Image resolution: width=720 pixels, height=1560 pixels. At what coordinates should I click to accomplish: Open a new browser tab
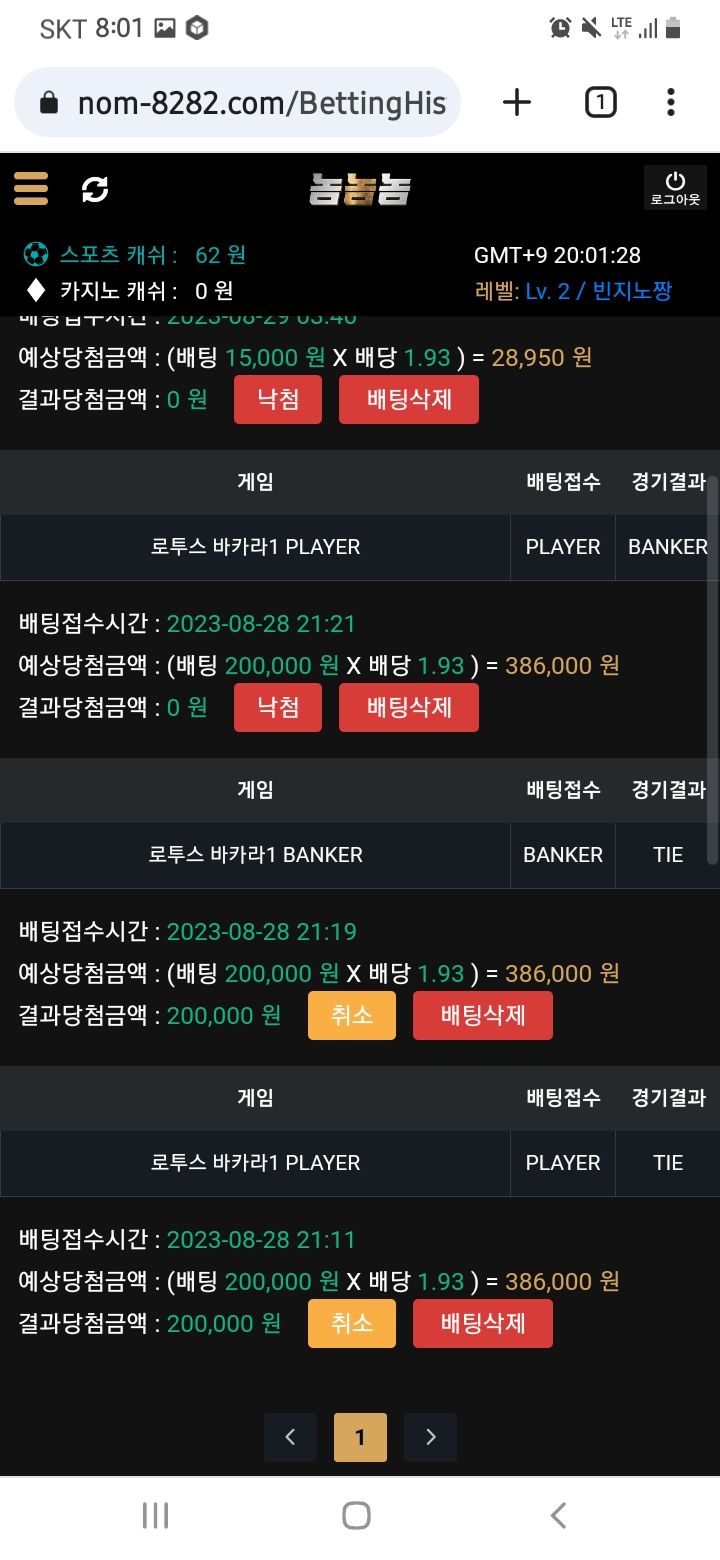point(517,102)
